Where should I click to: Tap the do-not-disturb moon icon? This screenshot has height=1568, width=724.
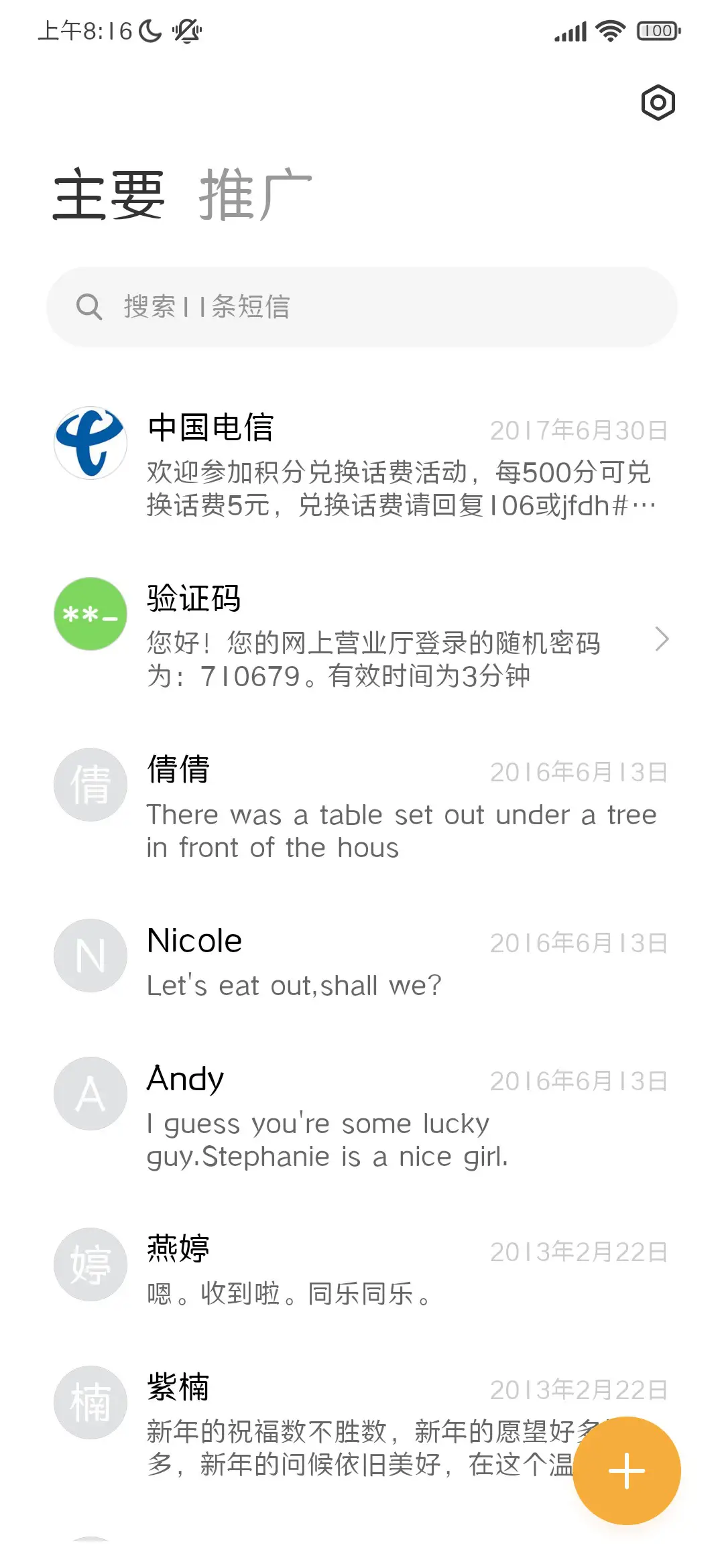coord(149,31)
